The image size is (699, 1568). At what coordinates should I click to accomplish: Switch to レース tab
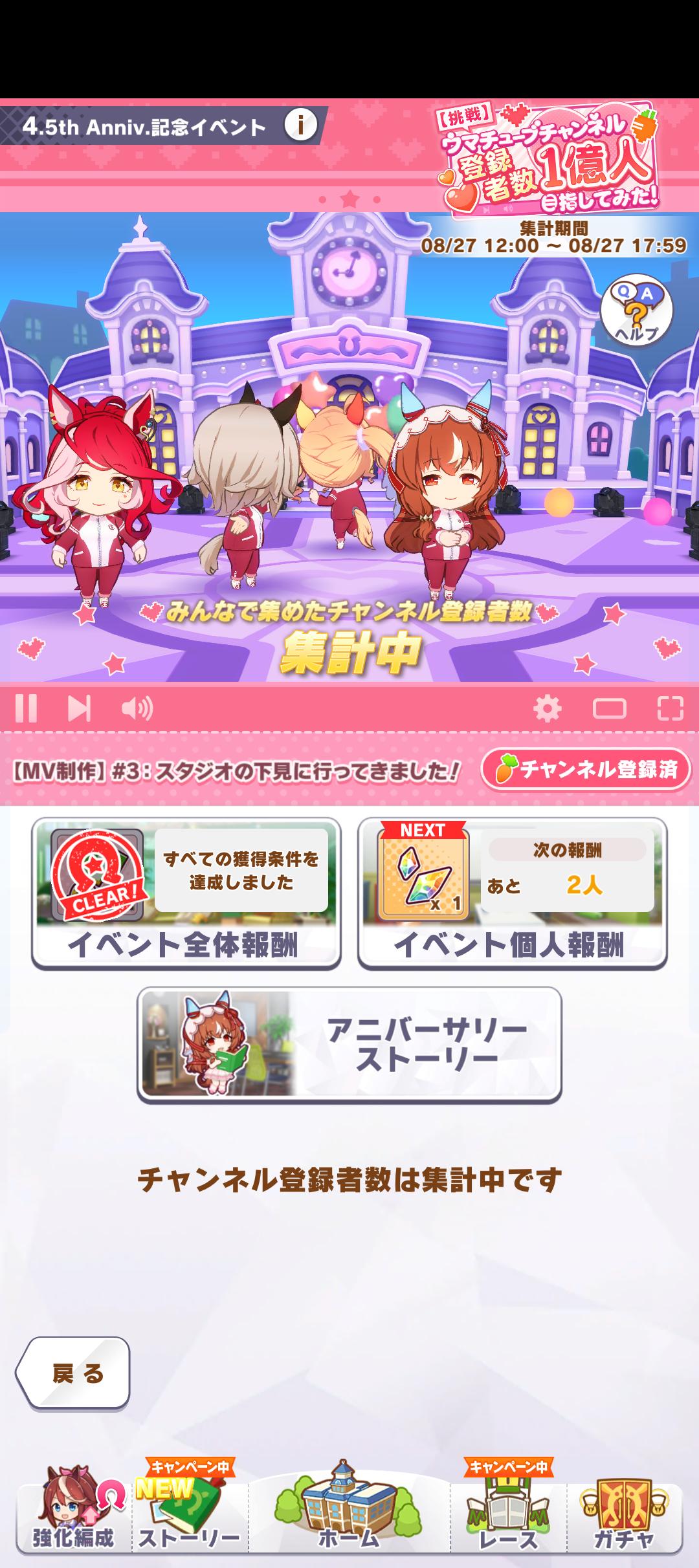pyautogui.click(x=508, y=1511)
